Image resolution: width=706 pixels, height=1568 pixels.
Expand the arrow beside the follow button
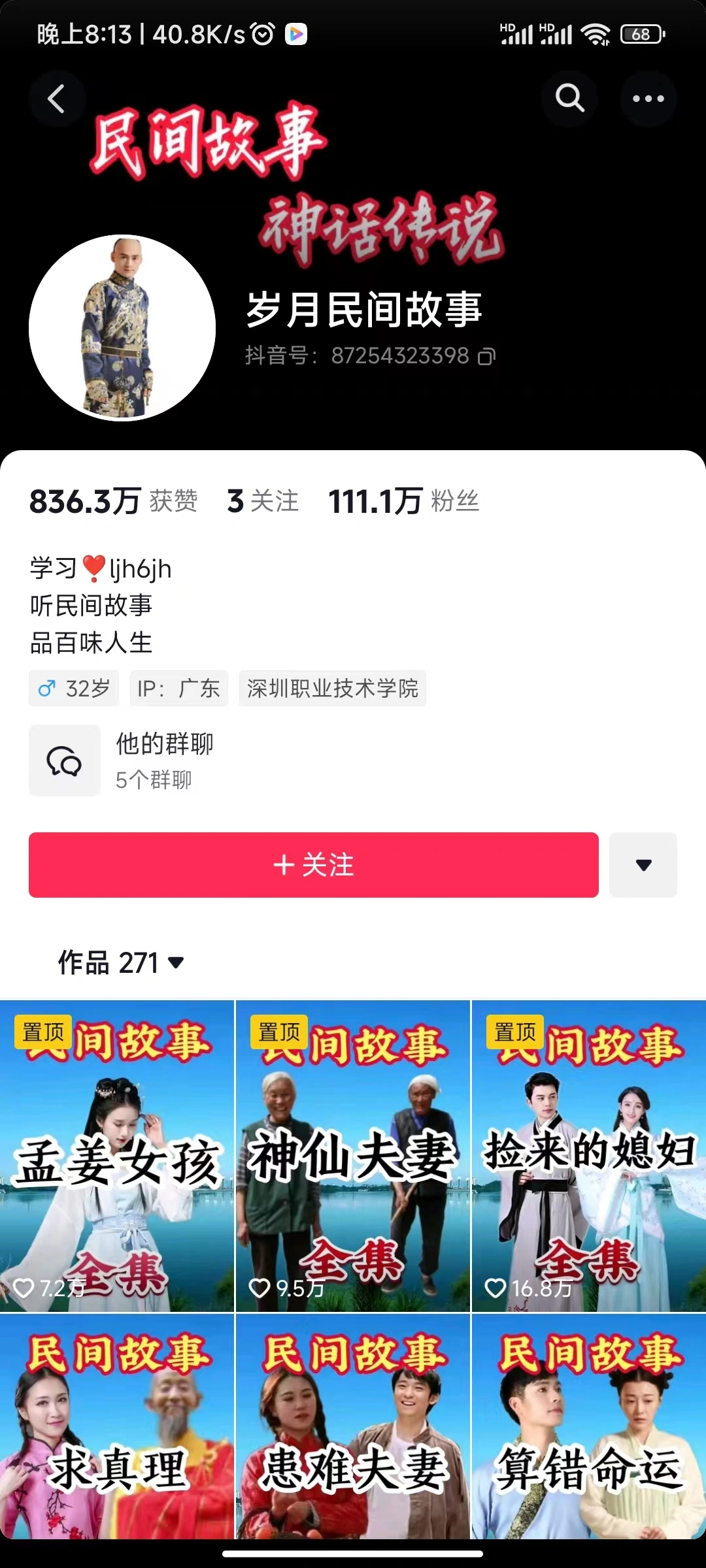coord(643,865)
